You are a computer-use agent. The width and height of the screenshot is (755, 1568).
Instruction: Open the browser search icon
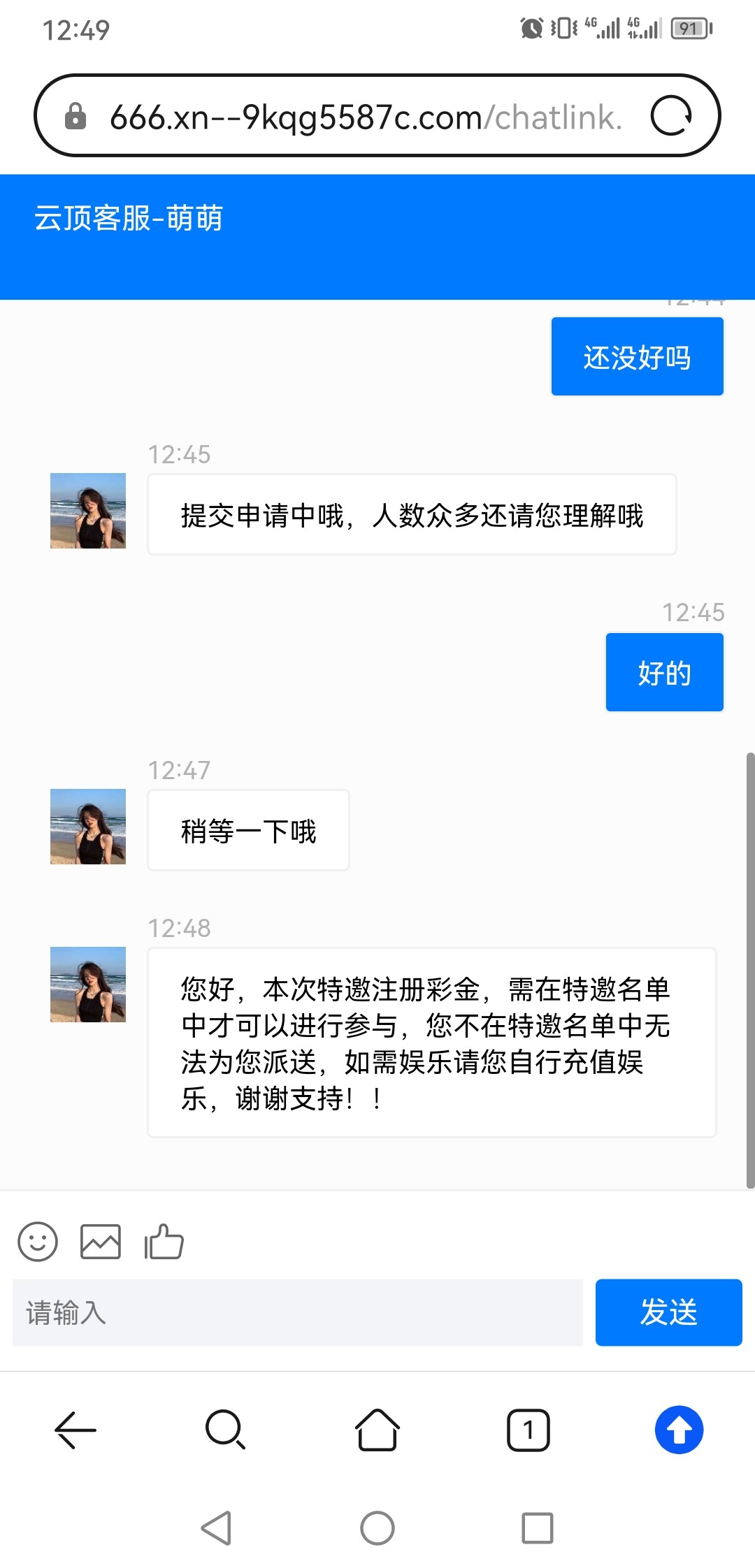click(225, 1430)
